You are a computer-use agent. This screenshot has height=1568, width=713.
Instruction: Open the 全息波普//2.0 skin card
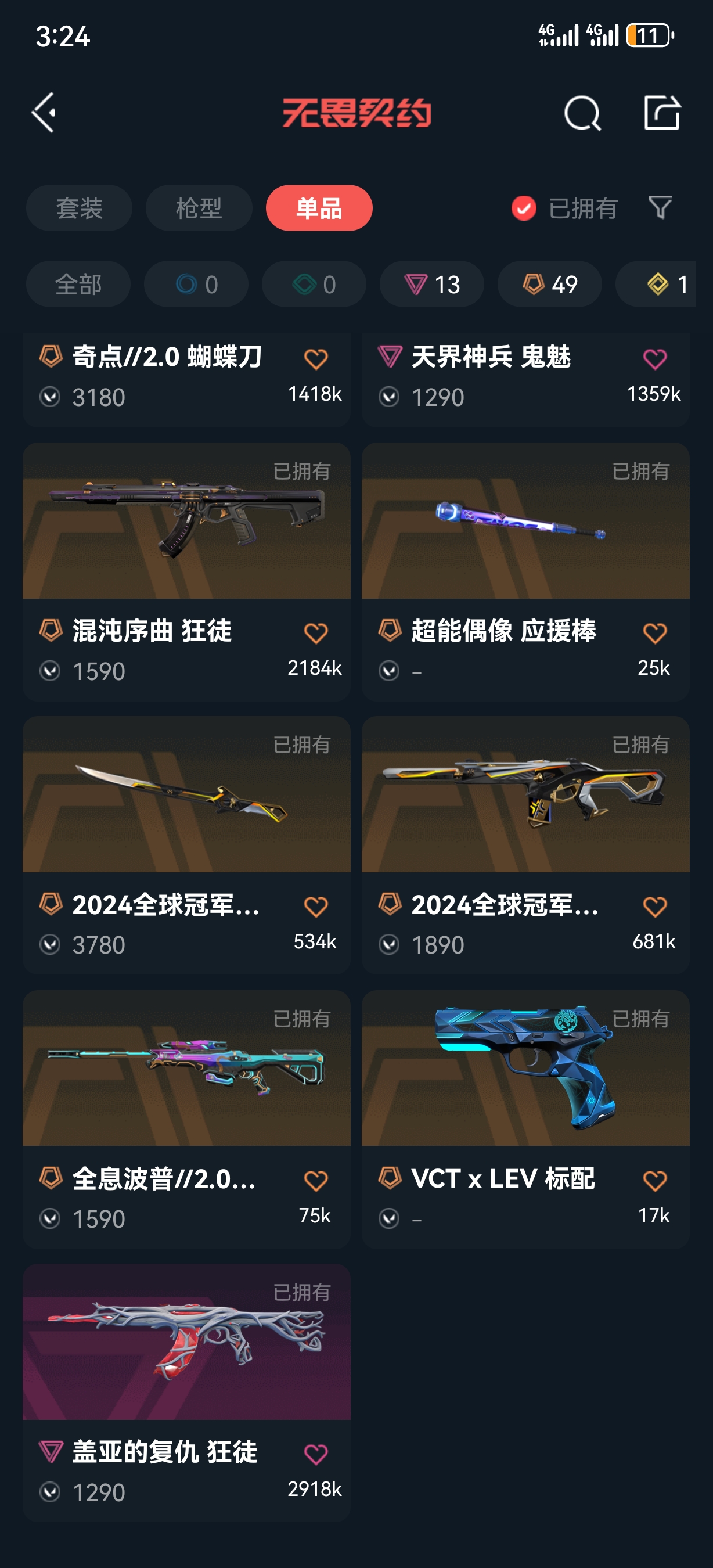pyautogui.click(x=186, y=1096)
